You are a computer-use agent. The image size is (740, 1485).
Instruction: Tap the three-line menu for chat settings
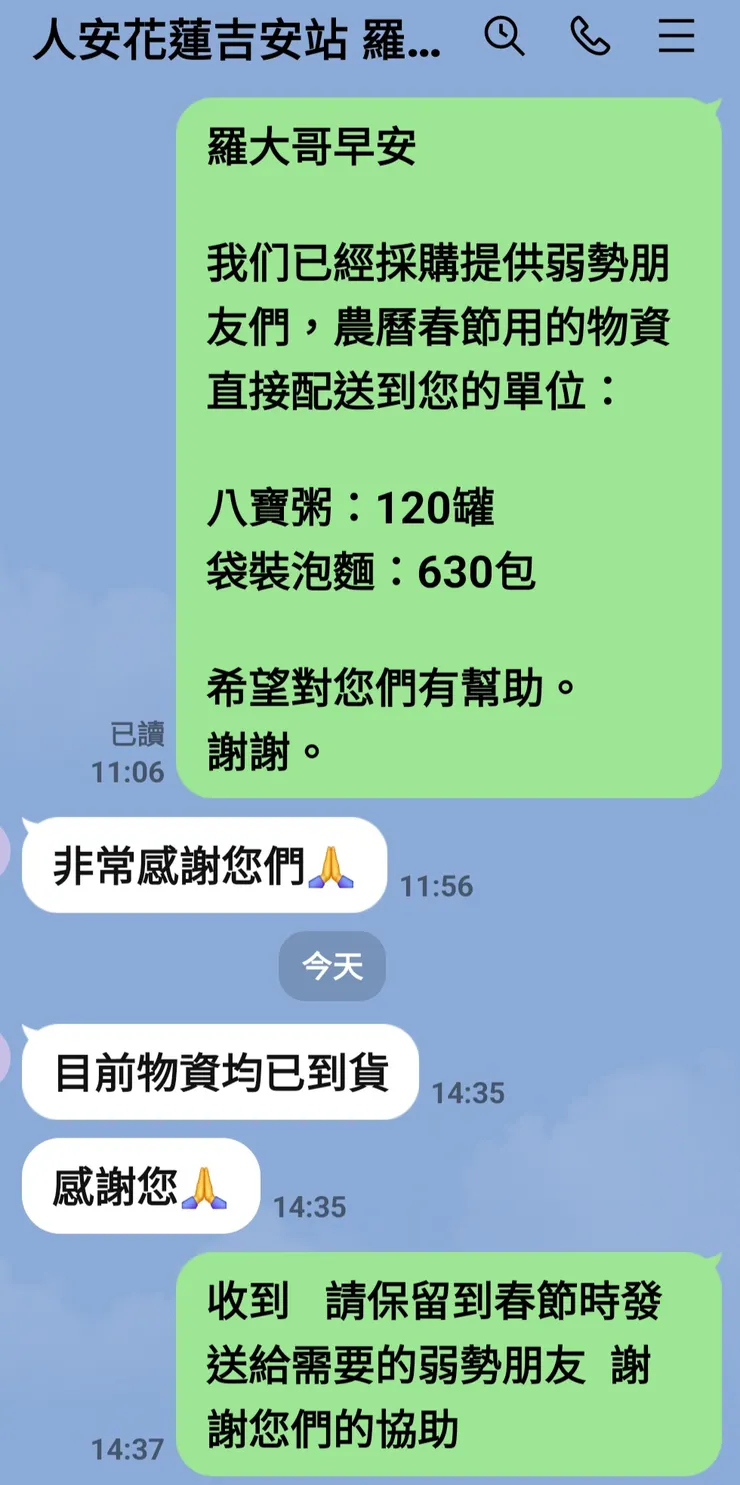click(x=677, y=37)
